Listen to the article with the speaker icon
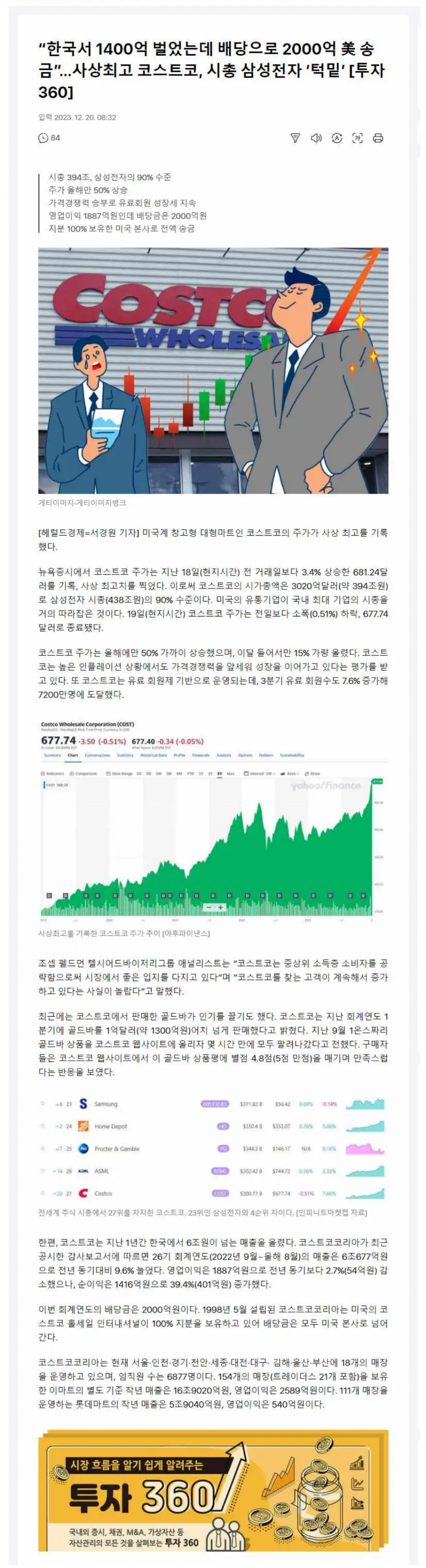Viewport: 426px width, 1568px height. 316,138
